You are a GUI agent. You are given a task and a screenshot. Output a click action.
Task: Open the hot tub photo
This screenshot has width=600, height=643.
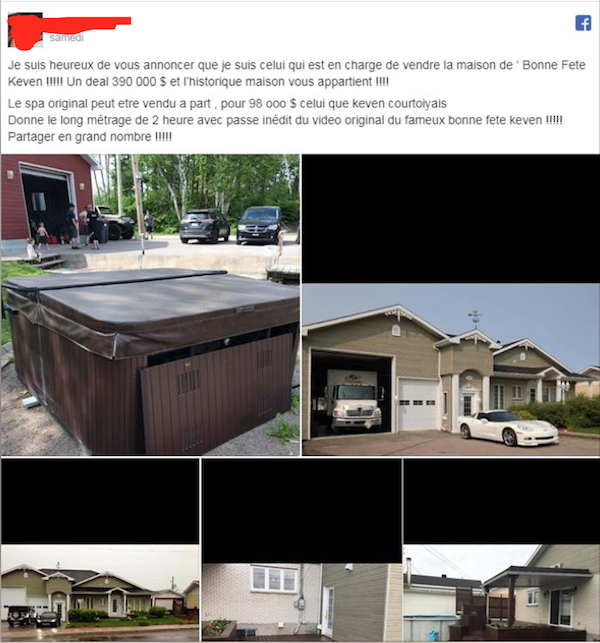tap(150, 305)
